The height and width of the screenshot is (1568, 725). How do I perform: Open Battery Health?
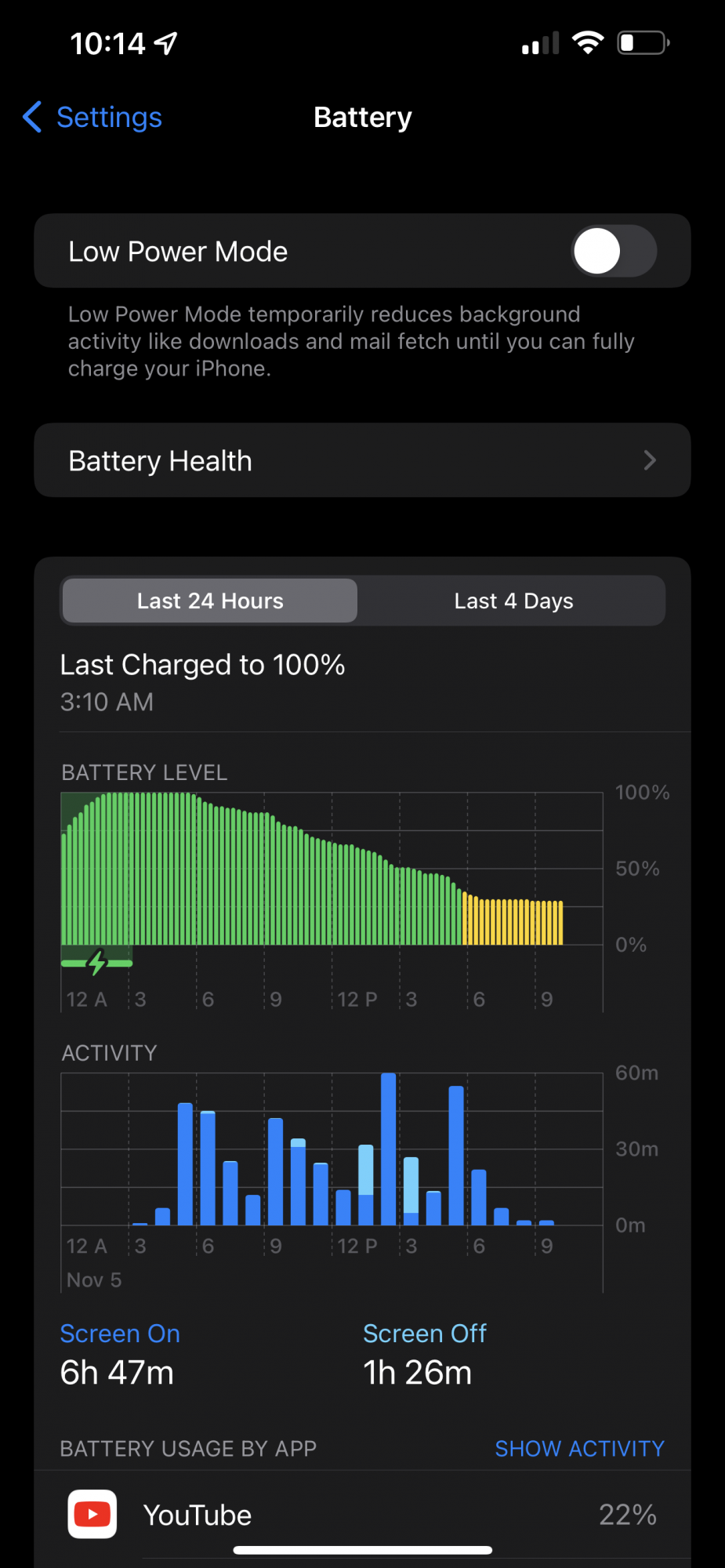362,461
